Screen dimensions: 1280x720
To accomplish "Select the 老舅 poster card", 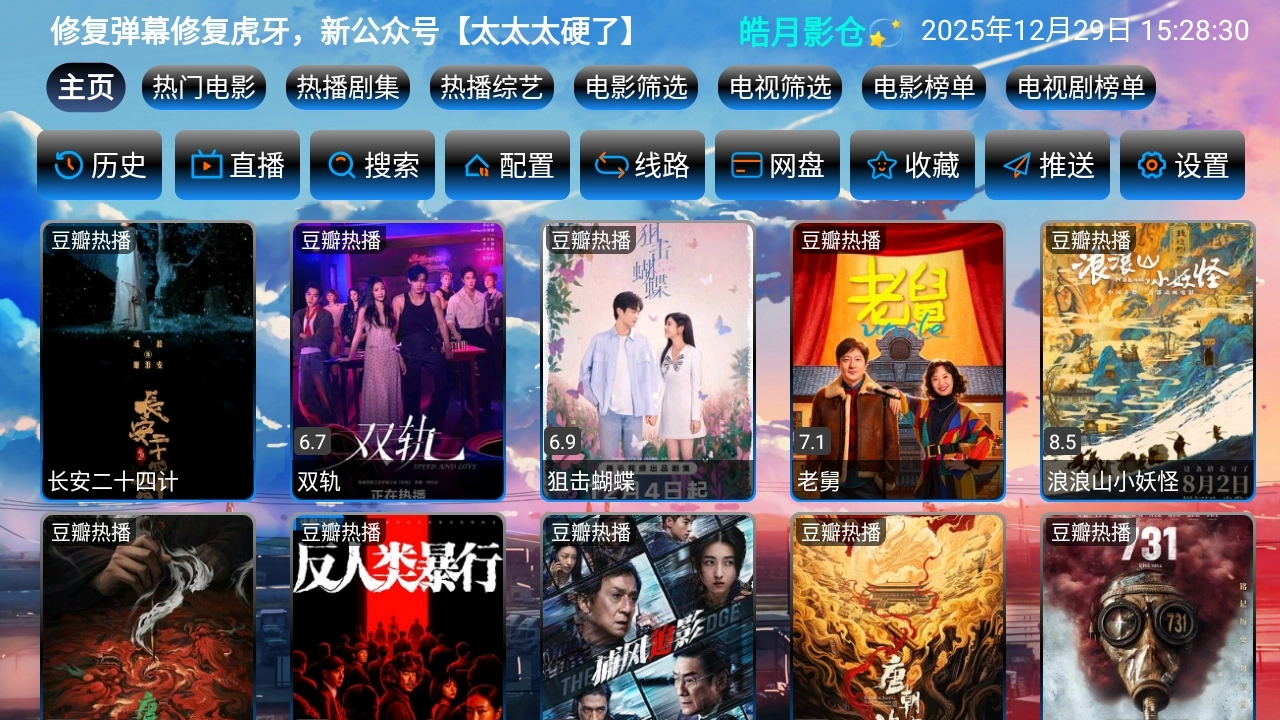I will [x=898, y=360].
